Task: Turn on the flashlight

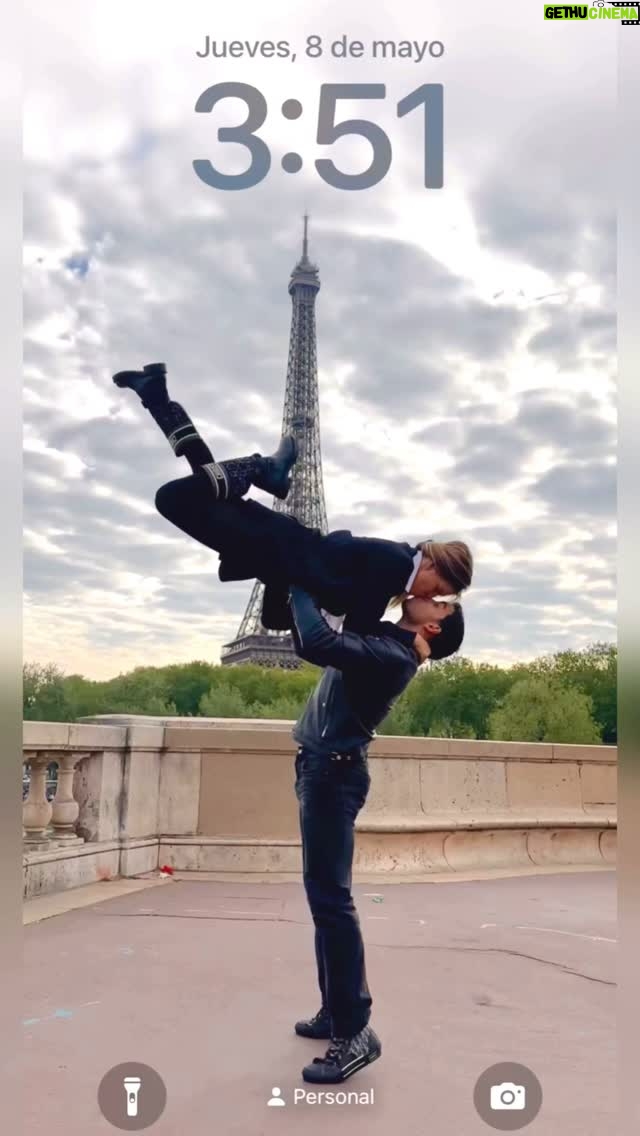Action: tap(132, 1095)
